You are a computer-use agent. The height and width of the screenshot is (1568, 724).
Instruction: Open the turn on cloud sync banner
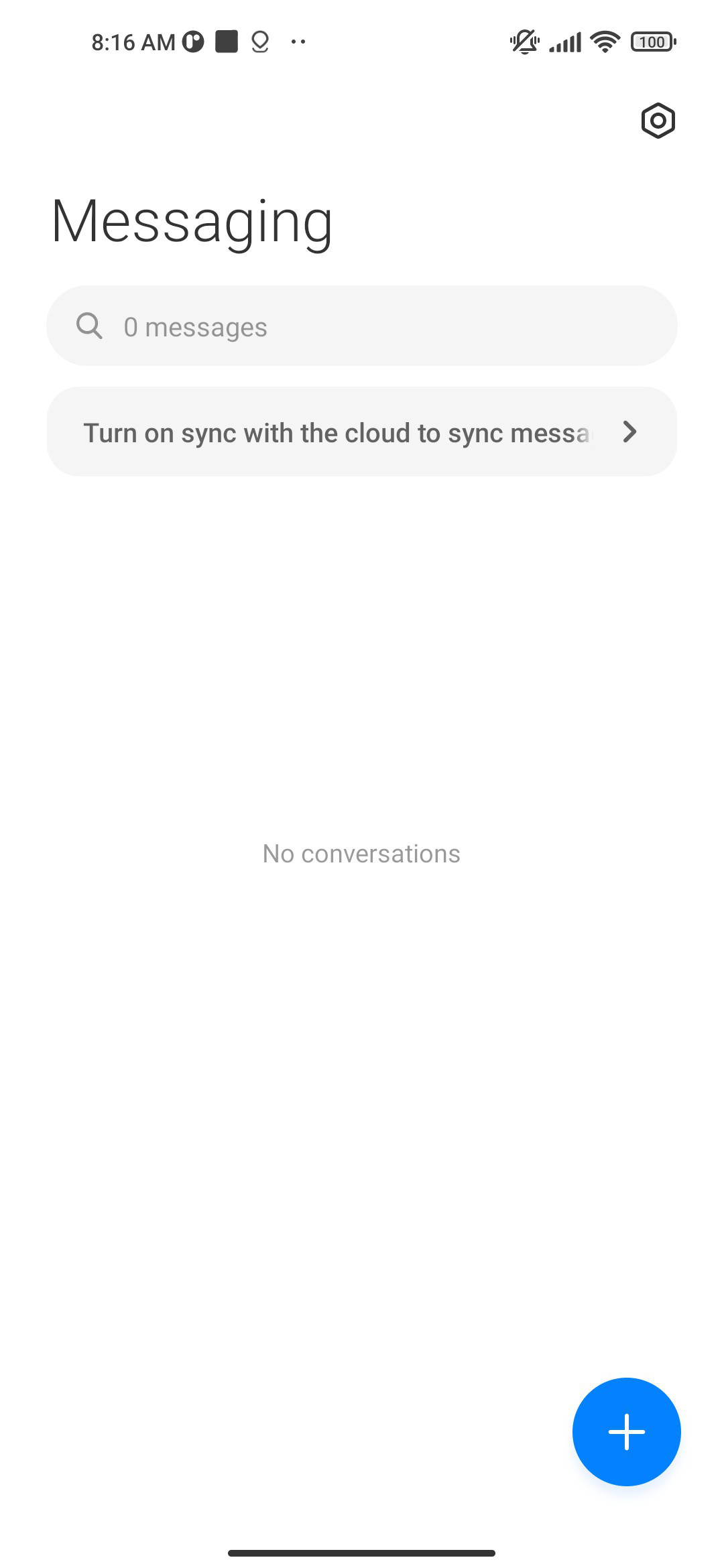pyautogui.click(x=362, y=432)
